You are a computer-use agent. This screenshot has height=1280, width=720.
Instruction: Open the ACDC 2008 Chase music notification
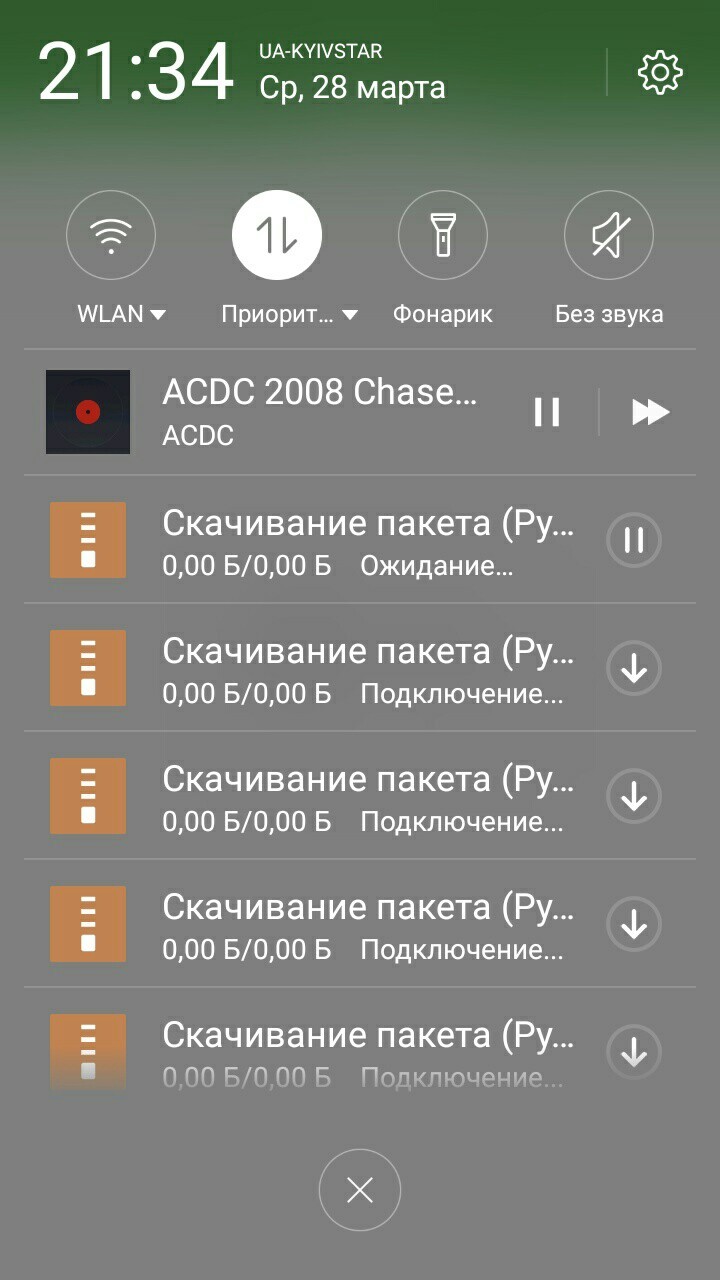[x=320, y=411]
